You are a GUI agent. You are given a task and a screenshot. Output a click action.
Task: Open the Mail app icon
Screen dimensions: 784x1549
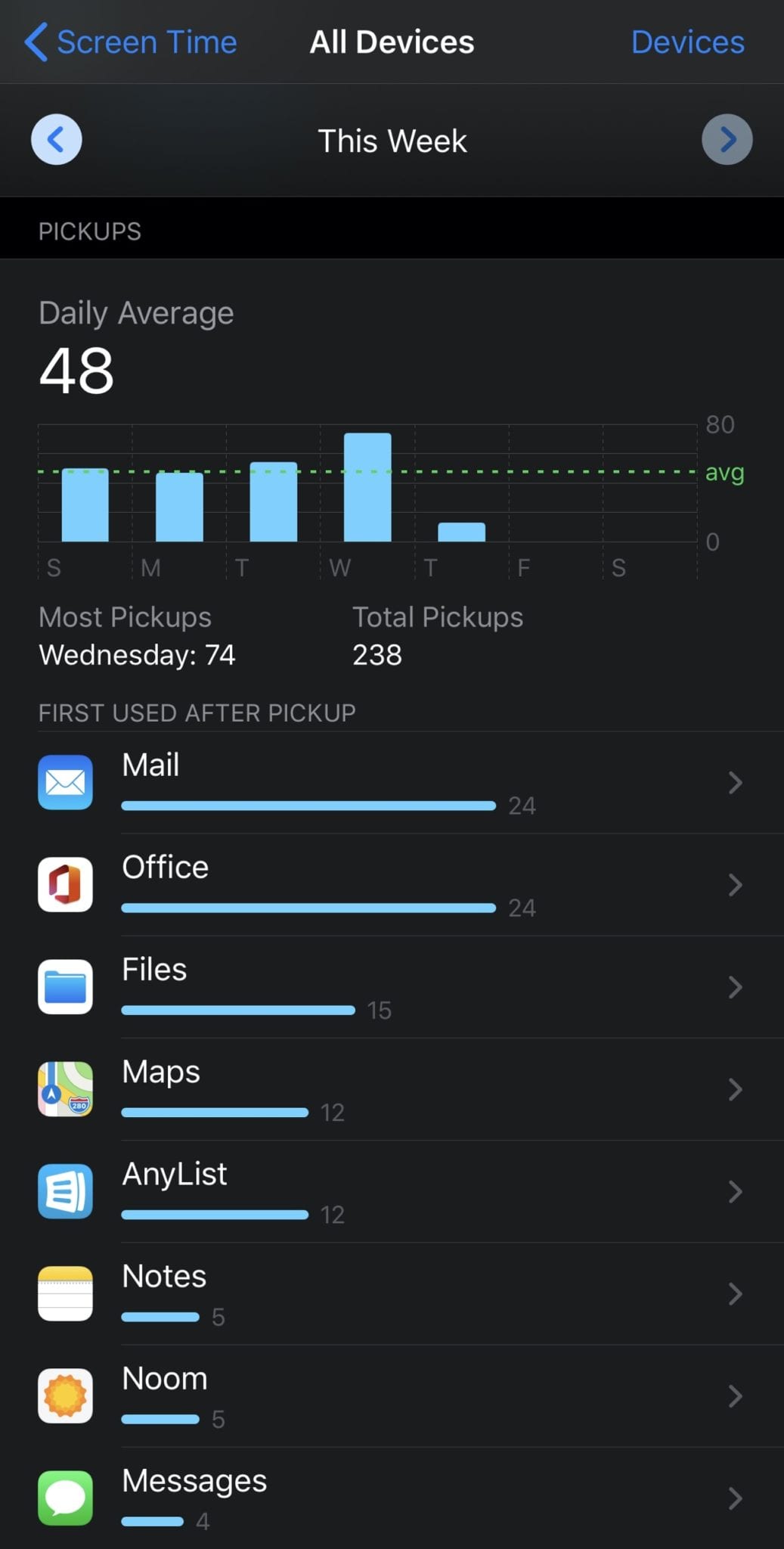[65, 782]
